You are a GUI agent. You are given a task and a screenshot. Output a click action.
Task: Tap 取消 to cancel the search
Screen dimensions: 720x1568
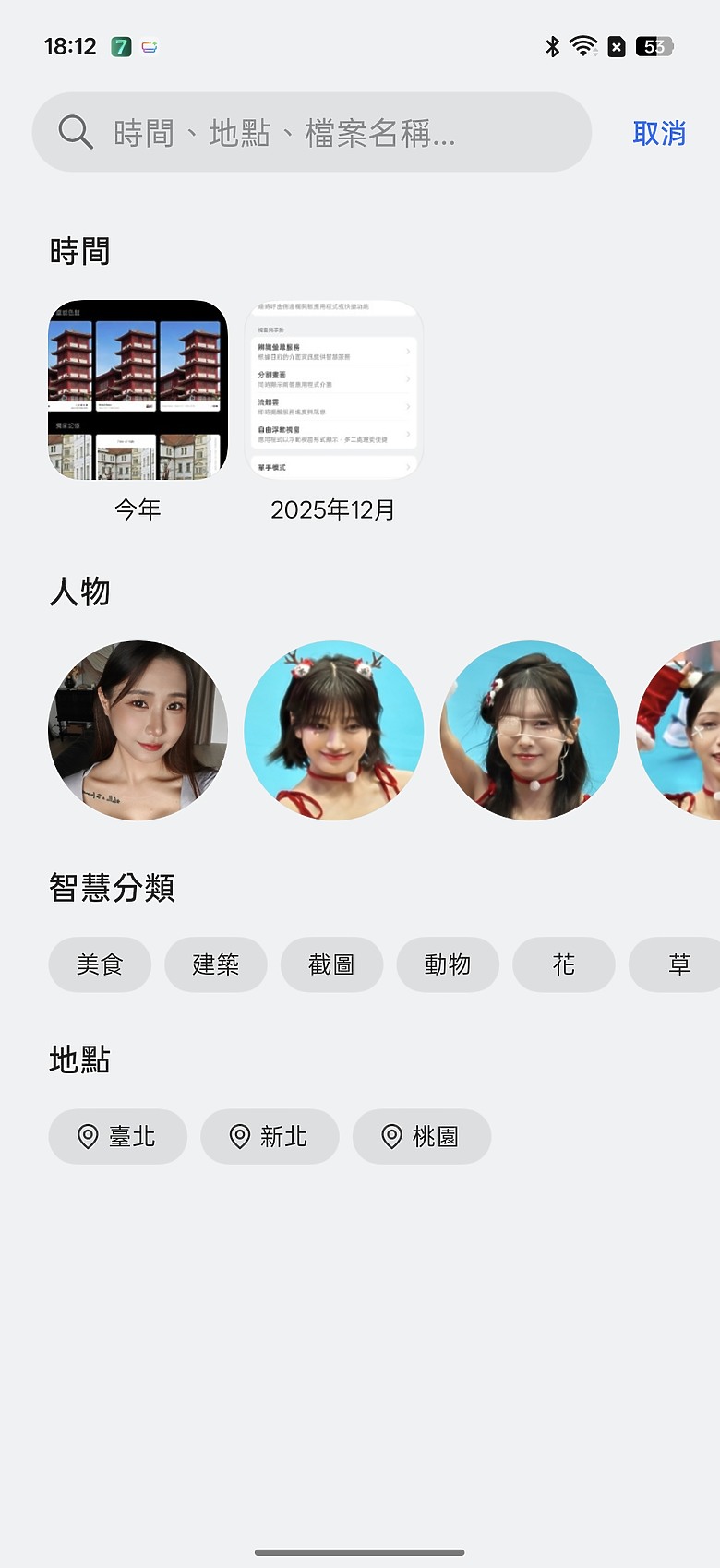(659, 133)
